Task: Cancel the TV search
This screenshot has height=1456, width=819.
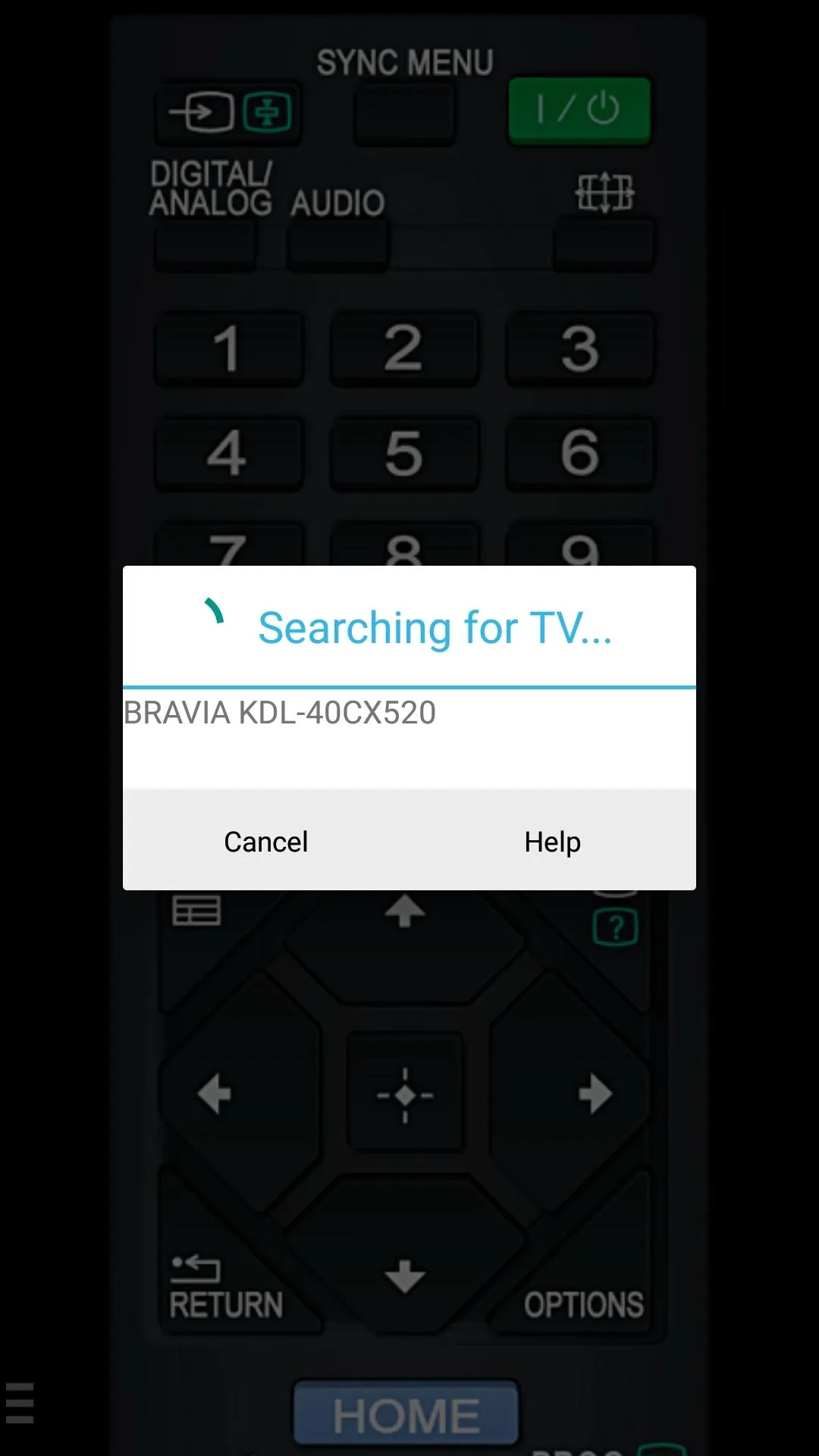Action: [265, 841]
